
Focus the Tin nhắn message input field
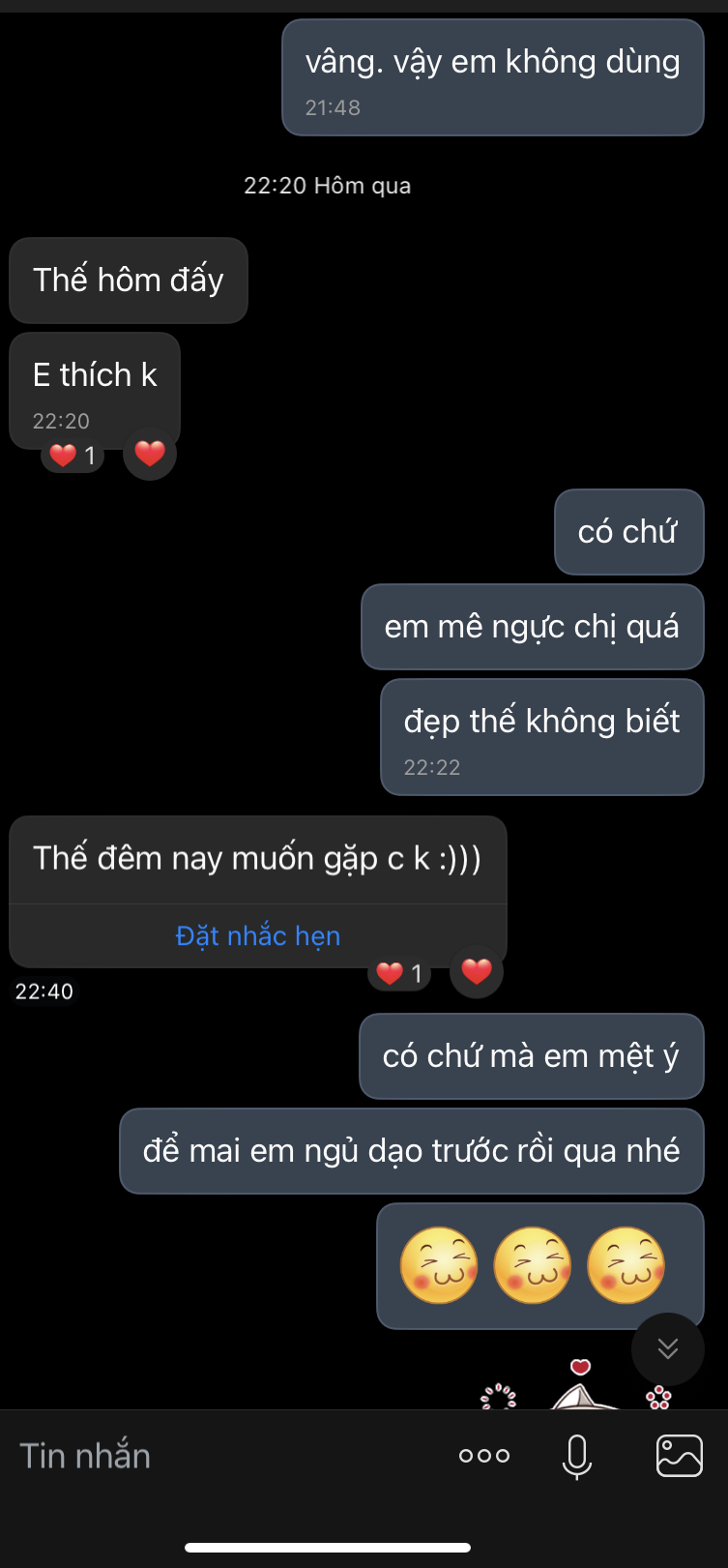point(222,1456)
